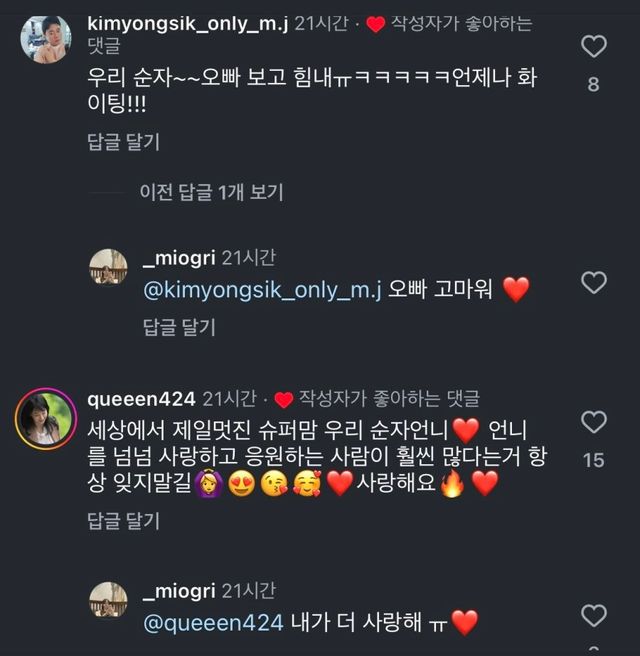Open the @kimyongsik_only_m.j mention link
The height and width of the screenshot is (656, 640).
click(263, 291)
